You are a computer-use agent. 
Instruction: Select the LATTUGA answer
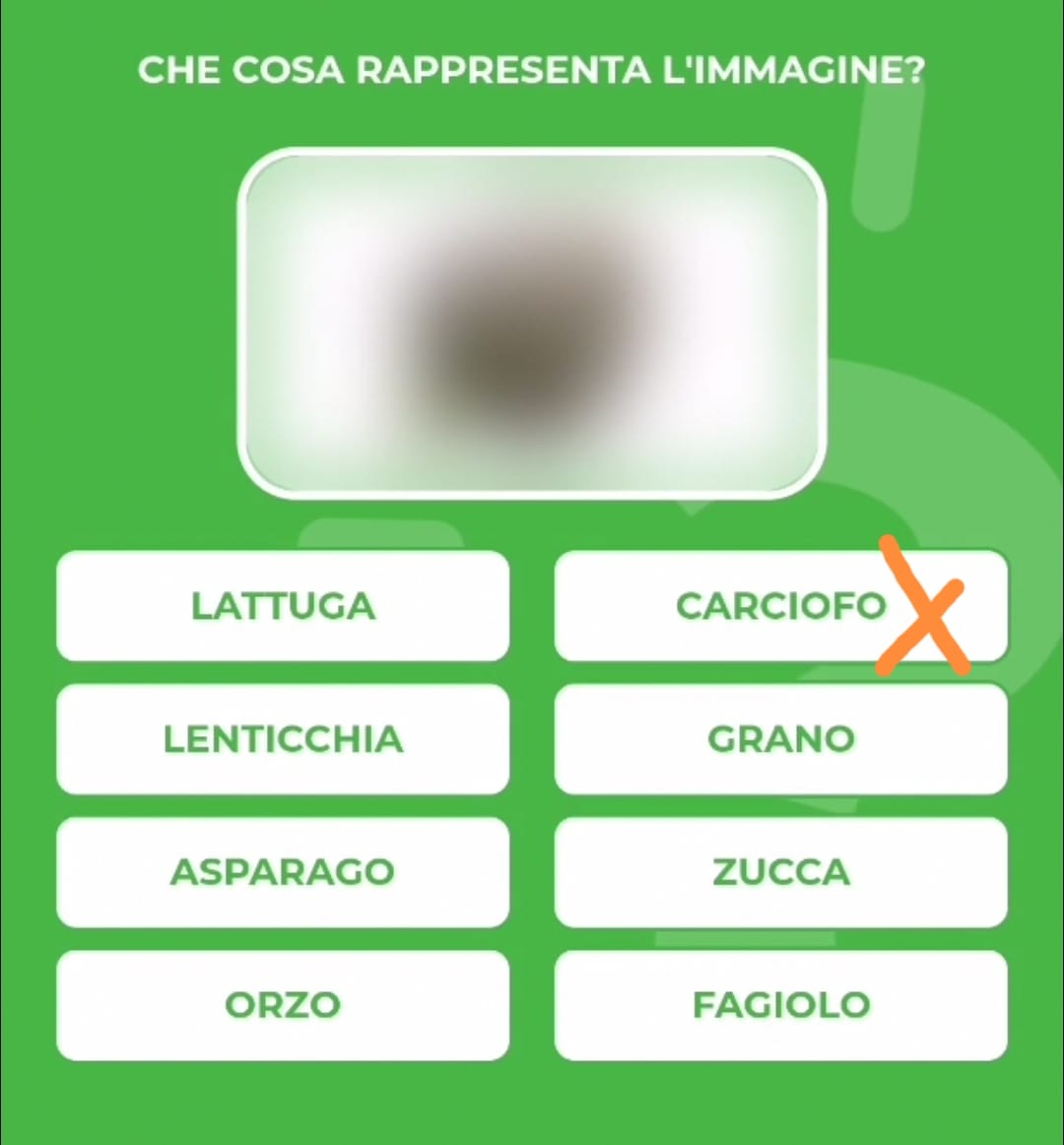[x=283, y=606]
